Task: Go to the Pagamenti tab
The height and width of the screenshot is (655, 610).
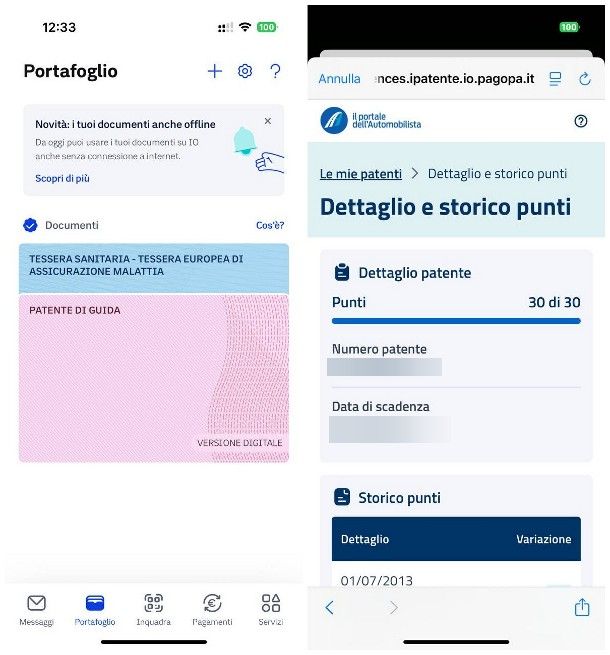Action: point(212,609)
